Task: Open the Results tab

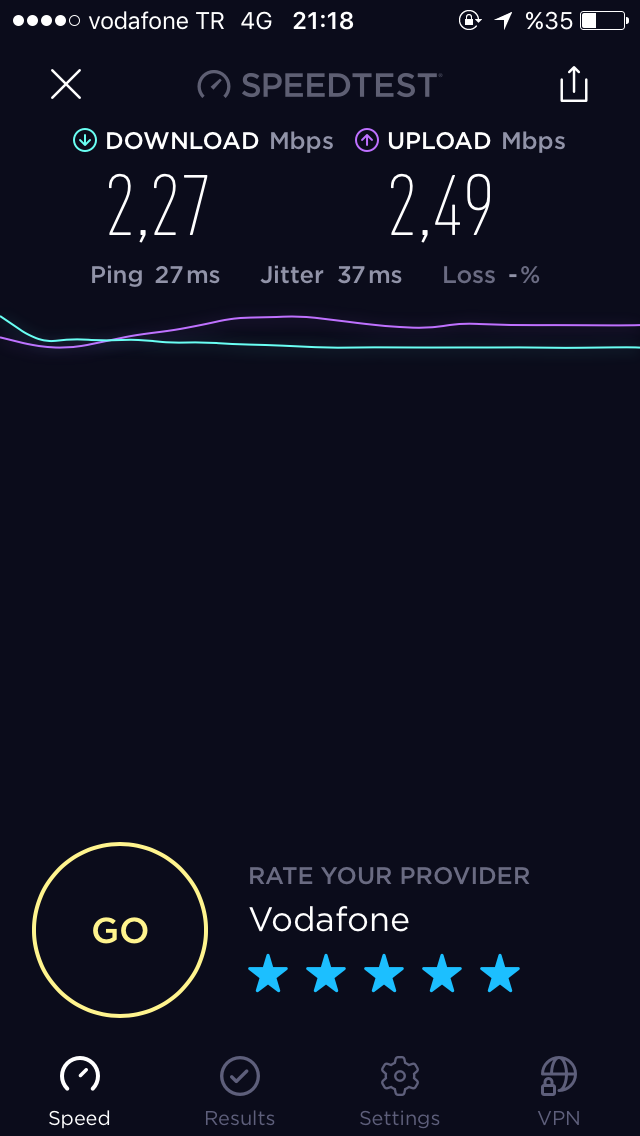Action: (240, 1091)
